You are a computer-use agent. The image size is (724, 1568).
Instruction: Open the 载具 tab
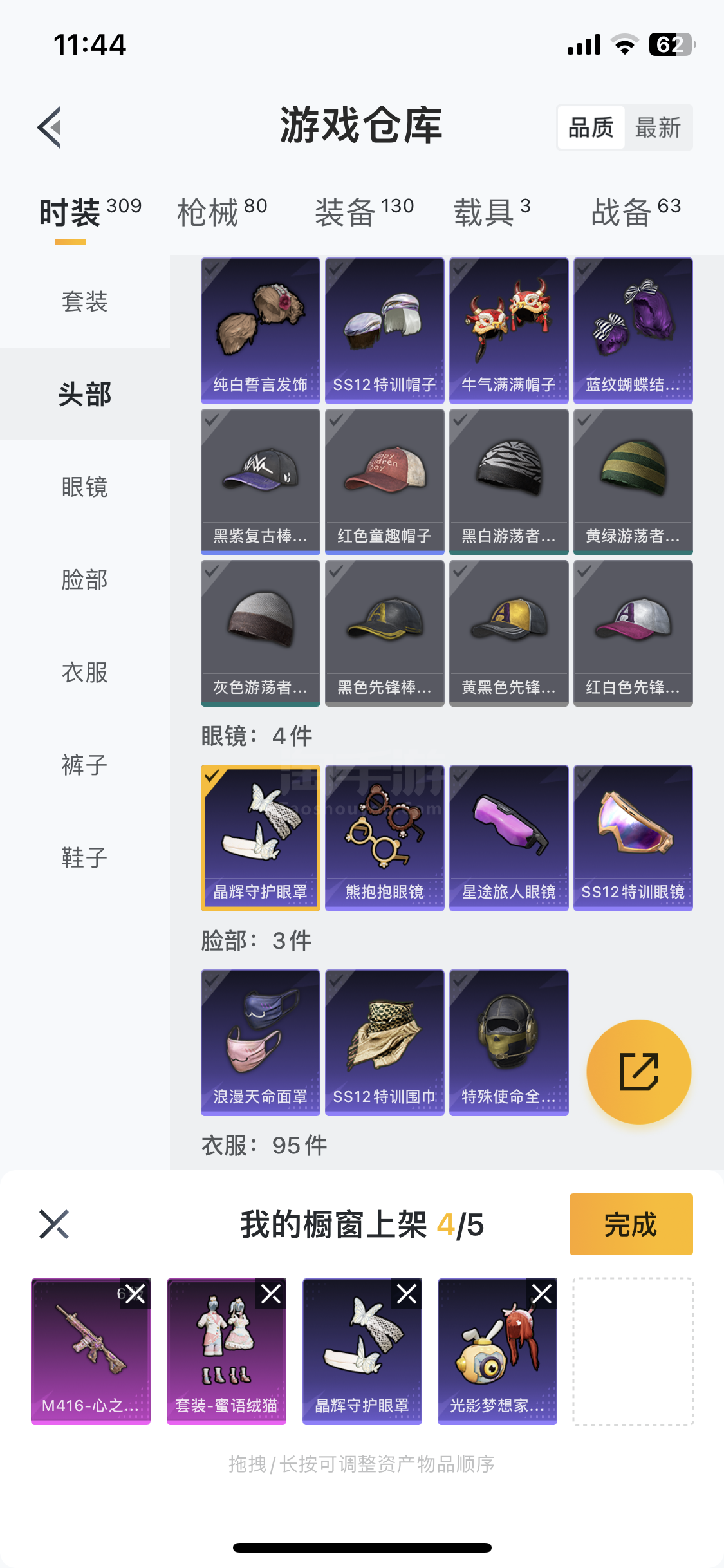(x=492, y=212)
